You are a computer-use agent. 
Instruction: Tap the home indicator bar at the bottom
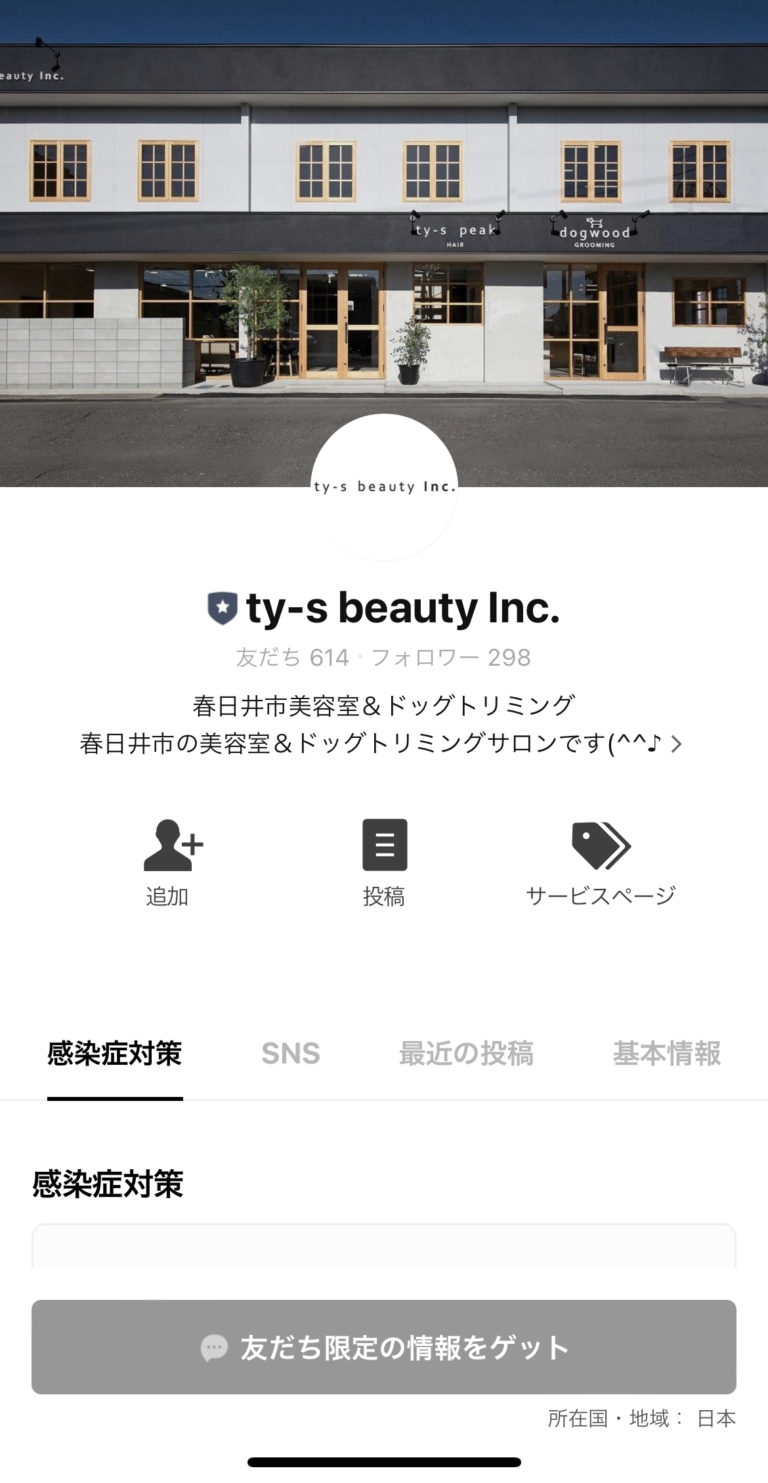(x=384, y=1464)
